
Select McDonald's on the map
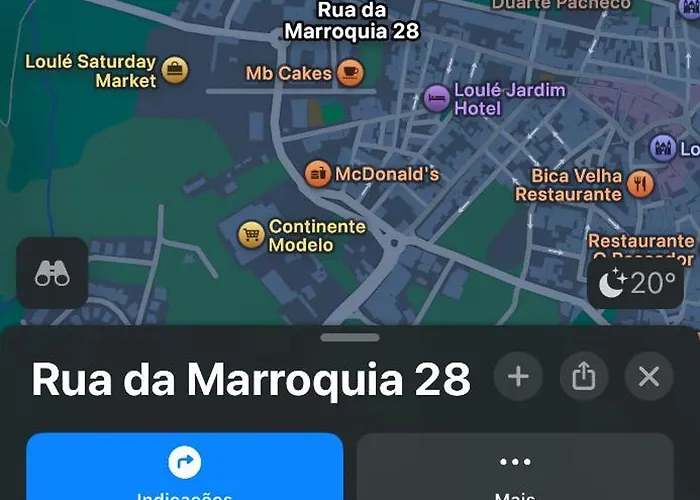click(318, 174)
